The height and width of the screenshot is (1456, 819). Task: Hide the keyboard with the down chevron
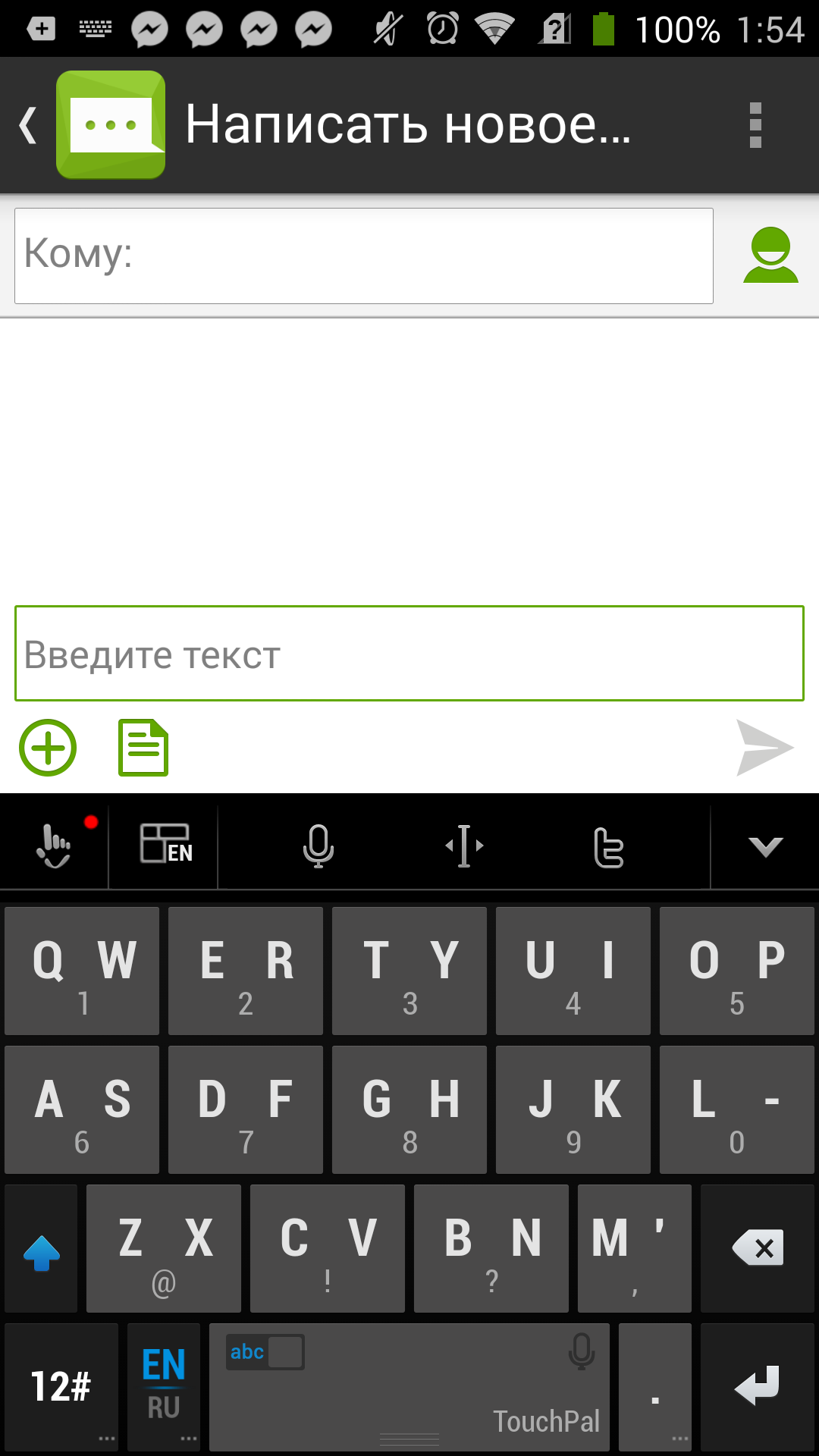pos(766,846)
